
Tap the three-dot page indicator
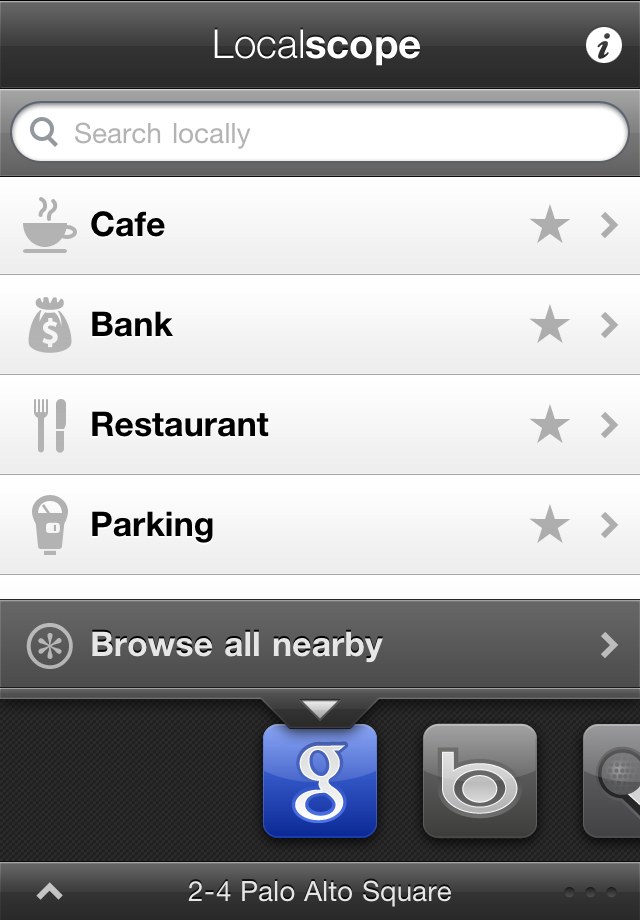[588, 892]
